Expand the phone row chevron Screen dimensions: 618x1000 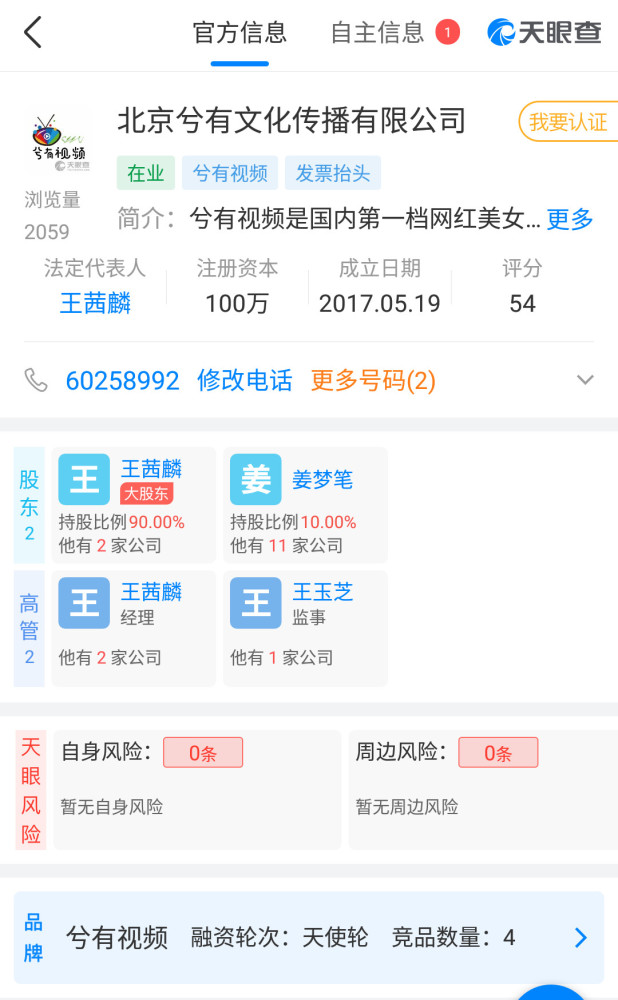pos(585,381)
